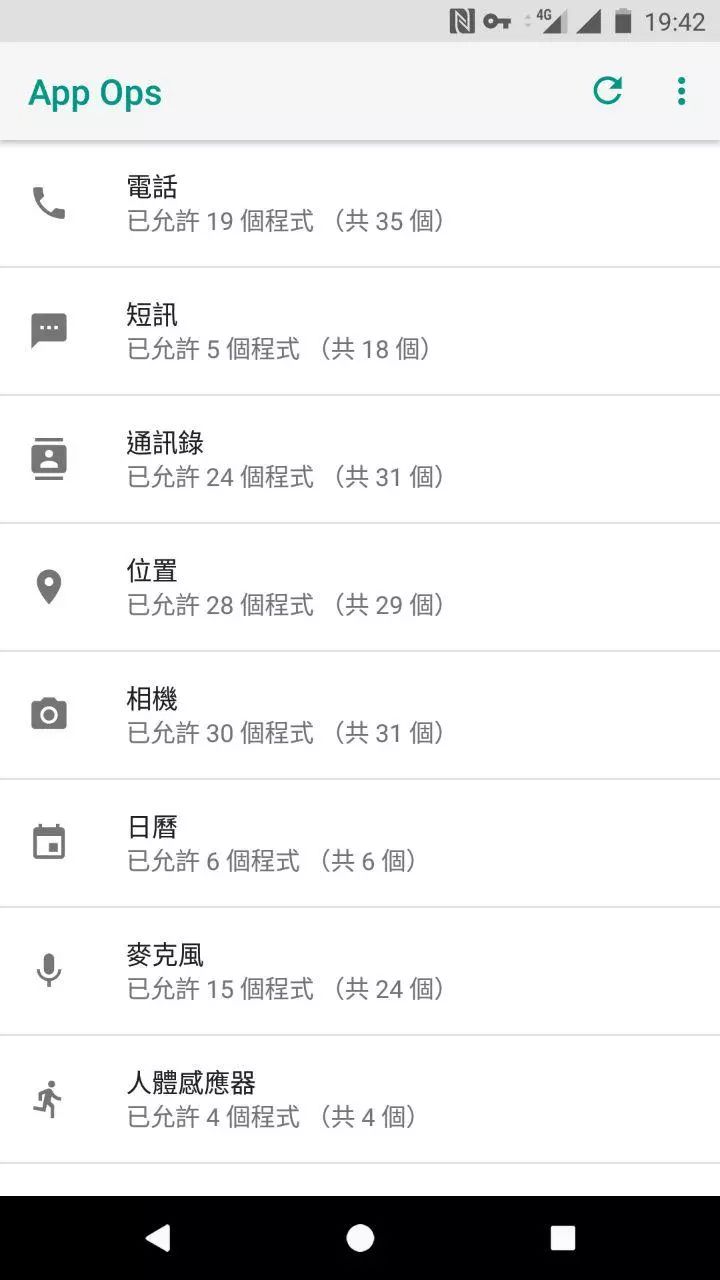Select the 通訊錄 permission entry

[360, 460]
